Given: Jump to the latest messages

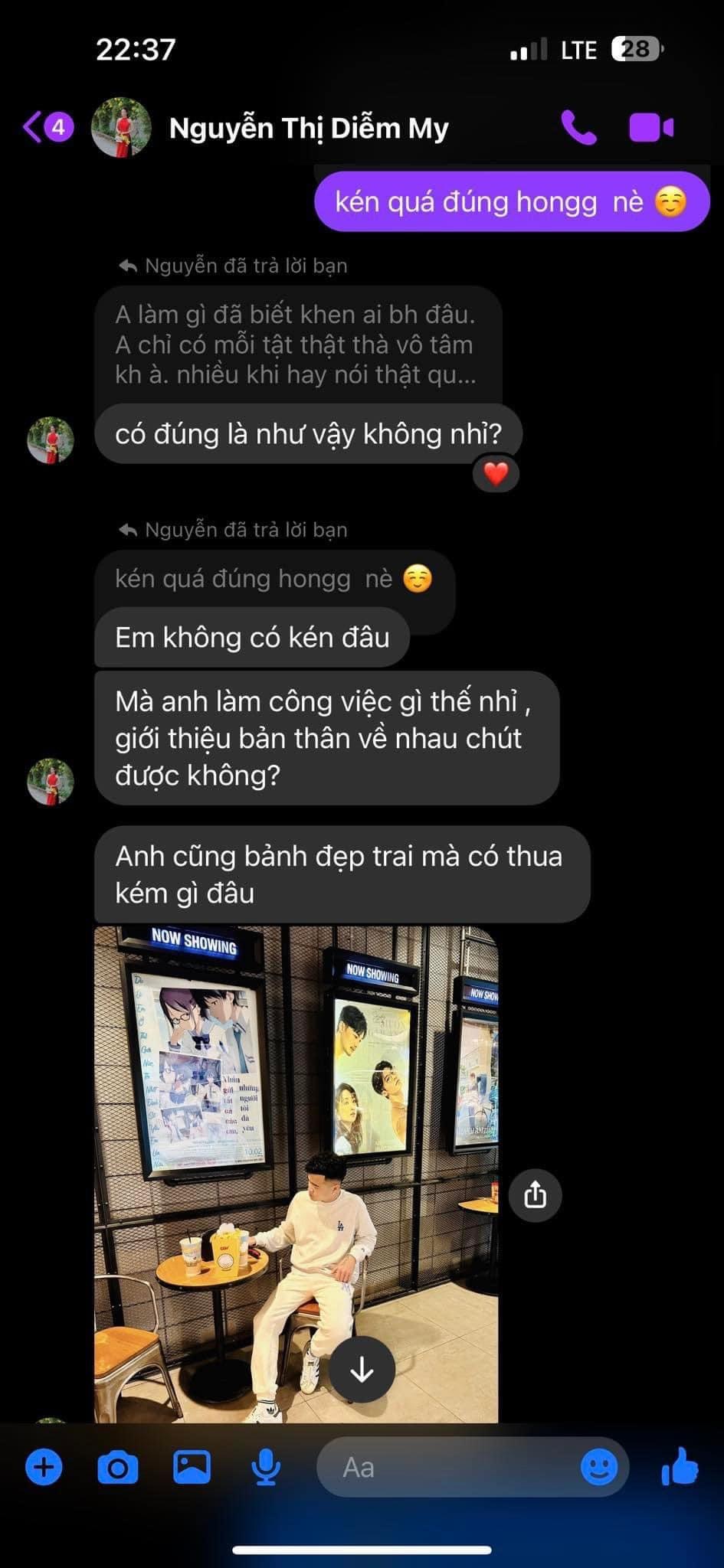Looking at the screenshot, I should pos(362,1370).
